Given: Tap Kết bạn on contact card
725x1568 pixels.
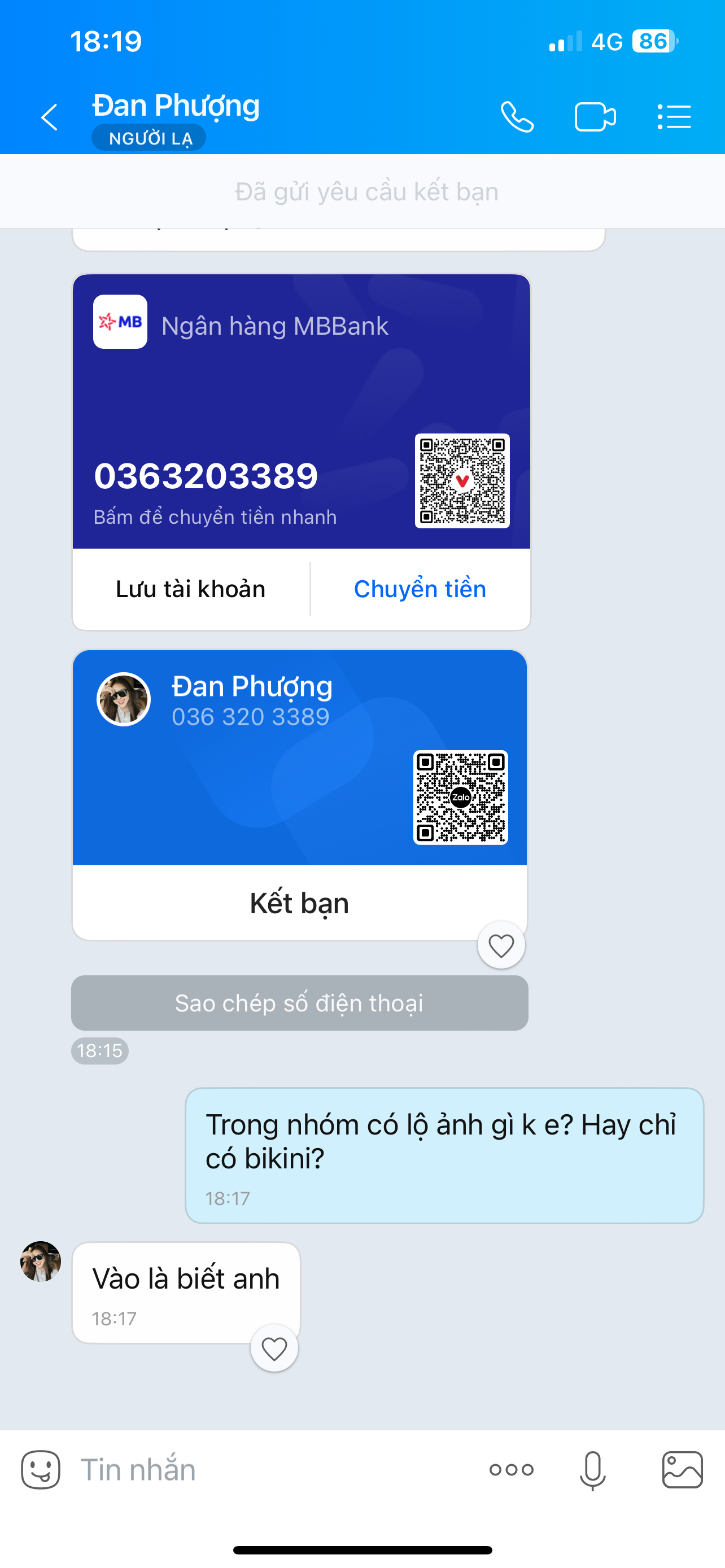Looking at the screenshot, I should click(x=299, y=903).
